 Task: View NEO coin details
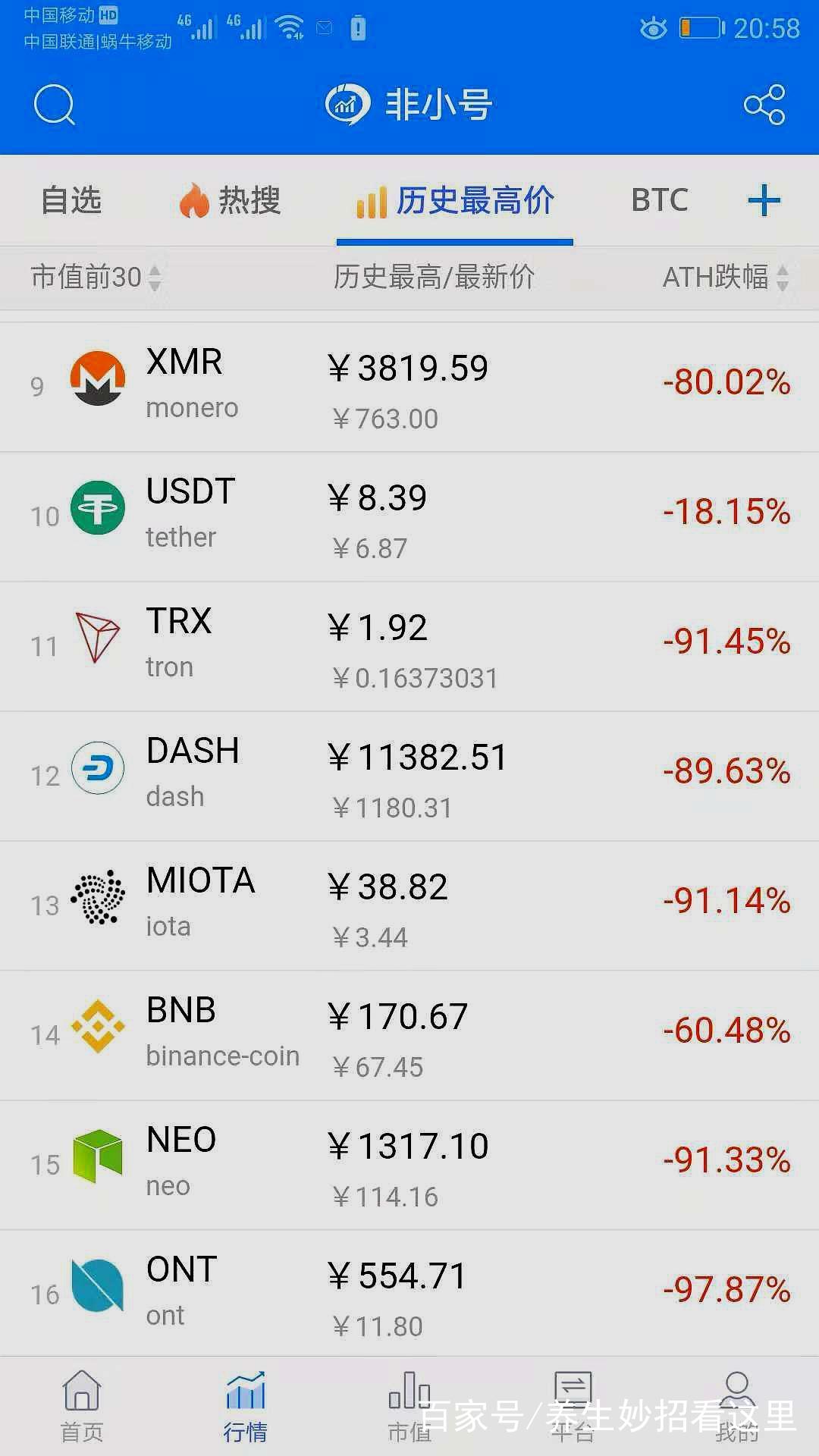click(x=409, y=1166)
